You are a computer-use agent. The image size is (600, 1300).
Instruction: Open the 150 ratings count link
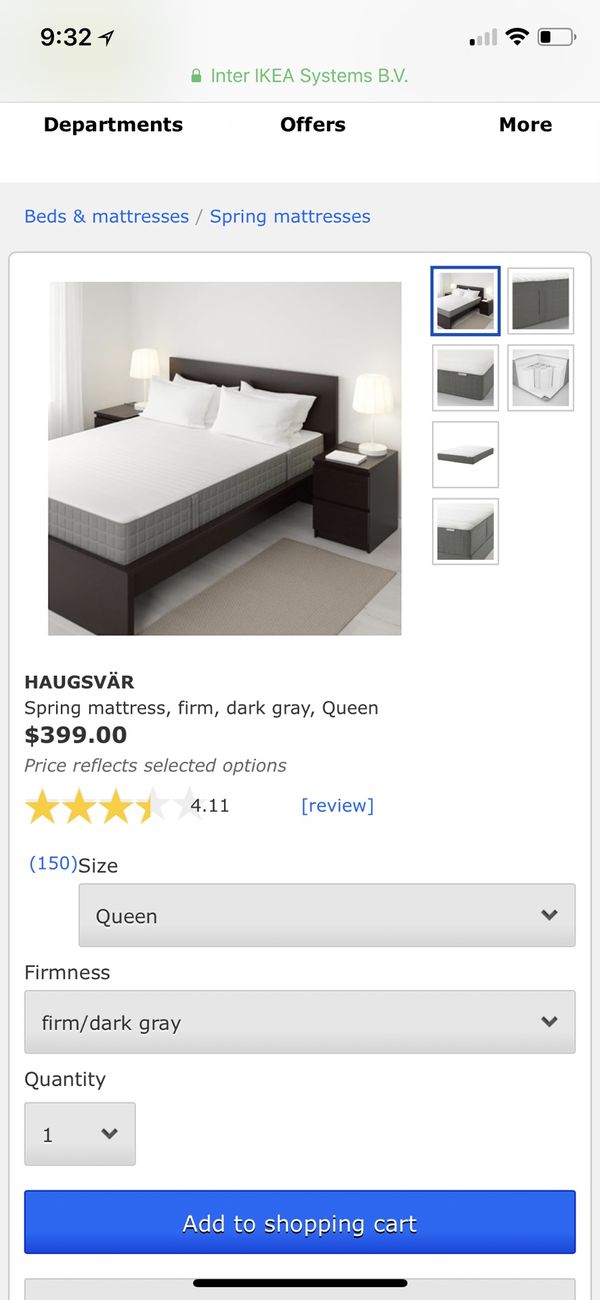pyautogui.click(x=53, y=863)
